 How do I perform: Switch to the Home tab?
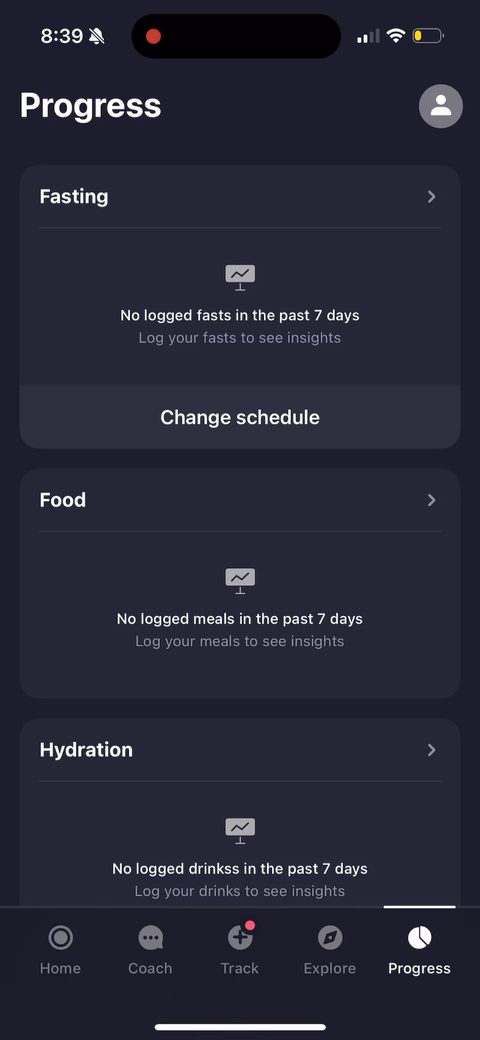point(60,950)
